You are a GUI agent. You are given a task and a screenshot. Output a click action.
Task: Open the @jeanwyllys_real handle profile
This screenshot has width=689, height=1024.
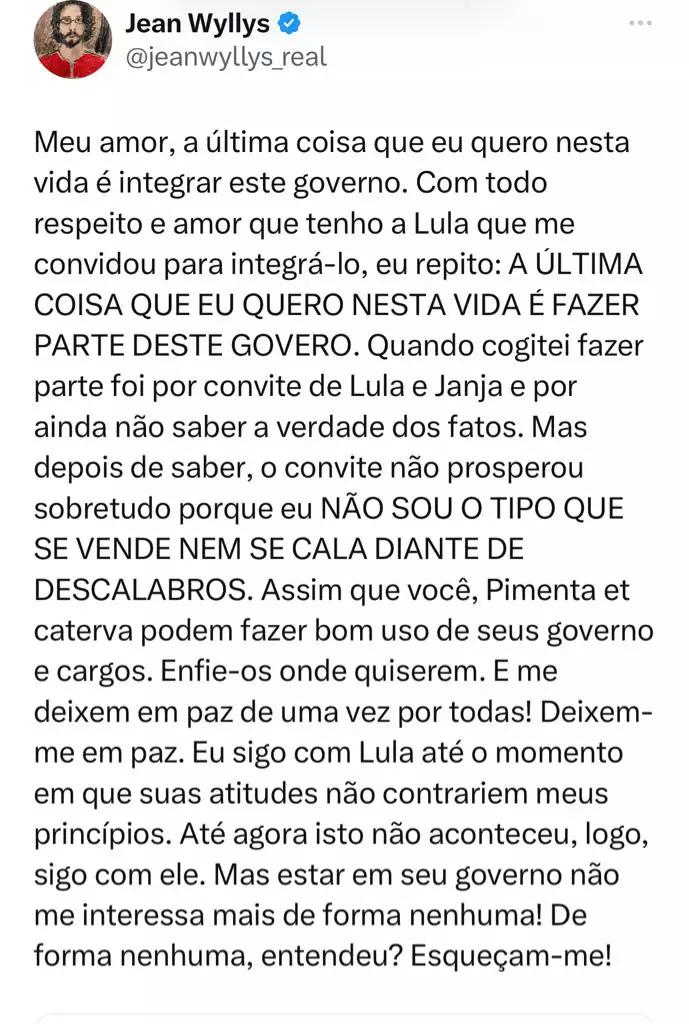coord(225,57)
